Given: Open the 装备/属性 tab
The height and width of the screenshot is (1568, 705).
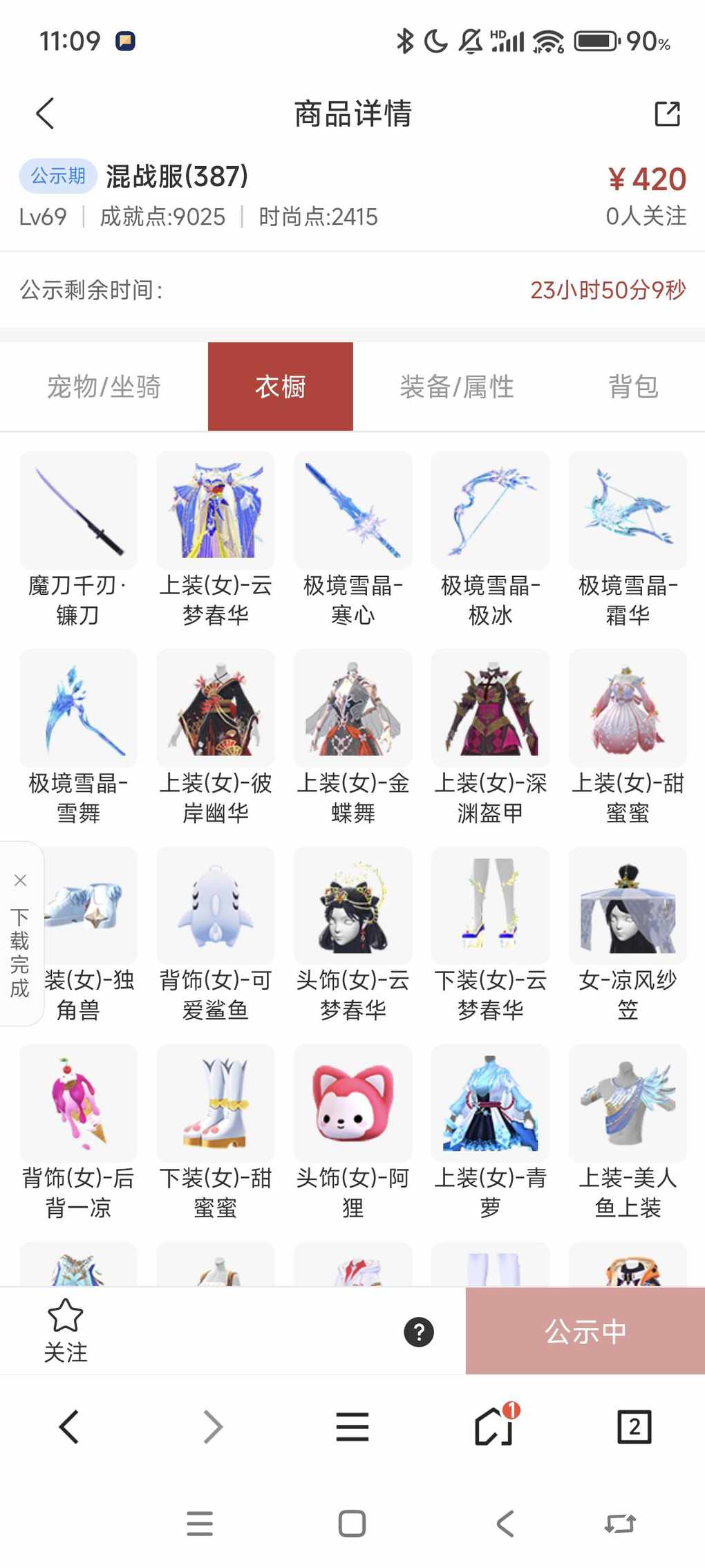Looking at the screenshot, I should pos(457,387).
